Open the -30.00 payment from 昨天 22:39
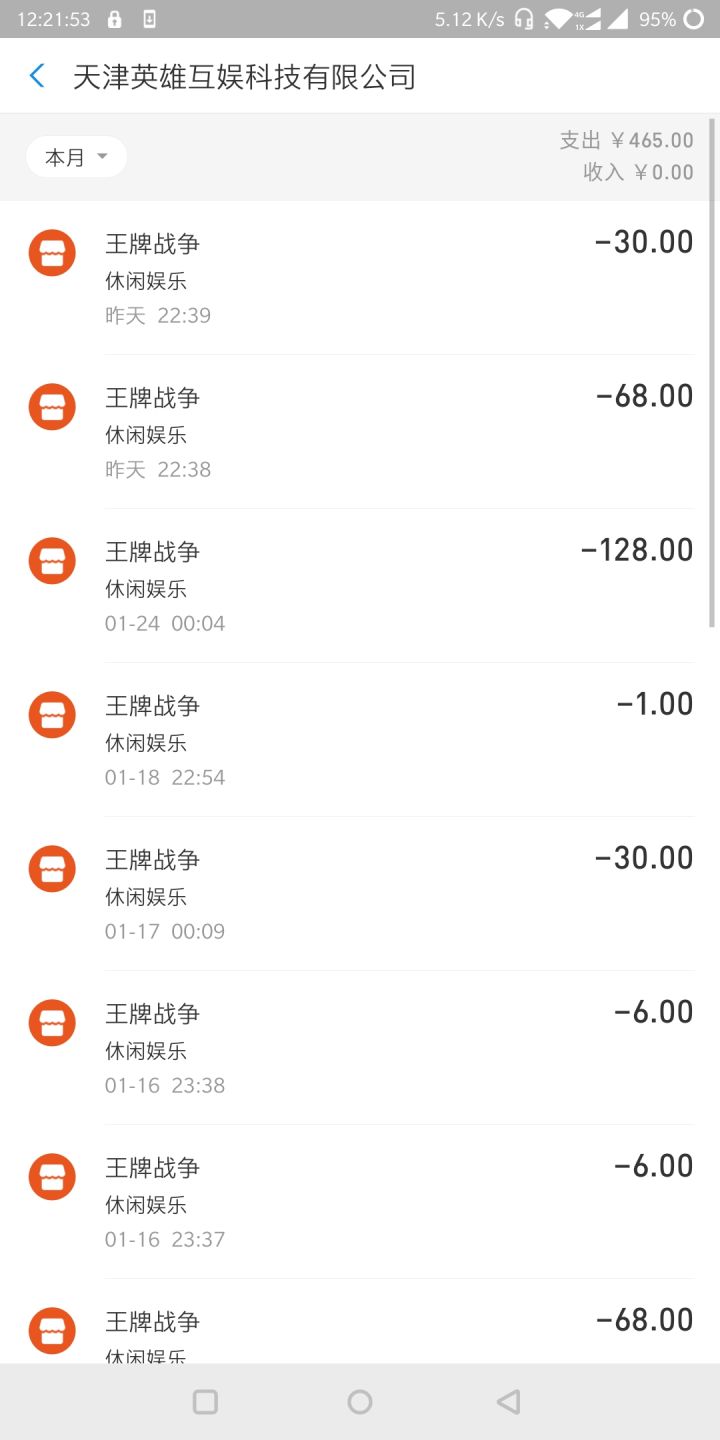The width and height of the screenshot is (720, 1440). [360, 278]
